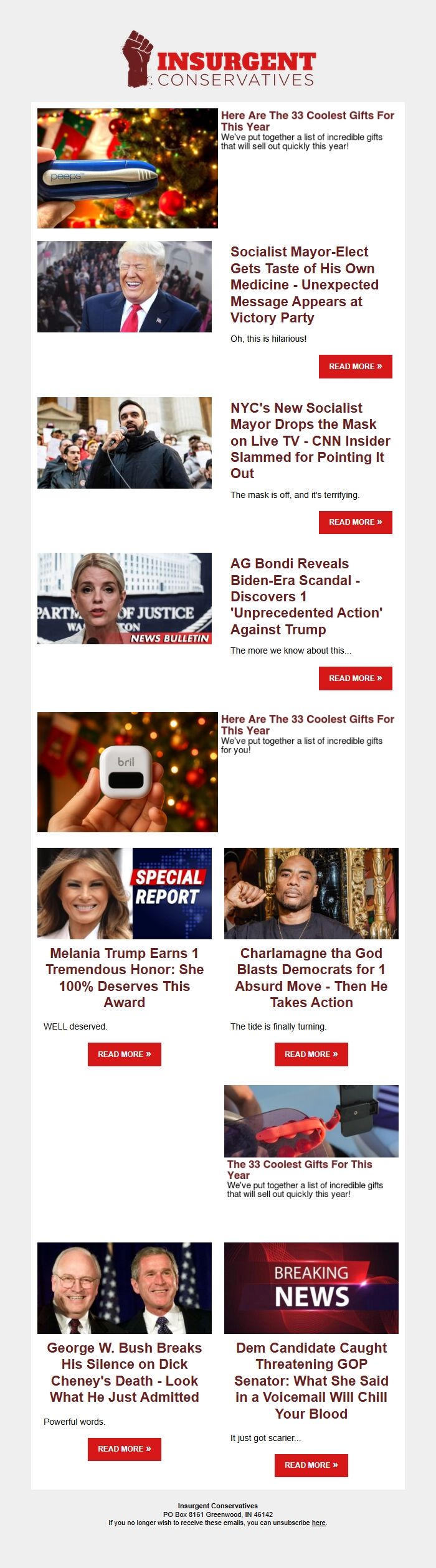Open Read More for Melania Trump story
The height and width of the screenshot is (1568, 436).
point(124,1054)
